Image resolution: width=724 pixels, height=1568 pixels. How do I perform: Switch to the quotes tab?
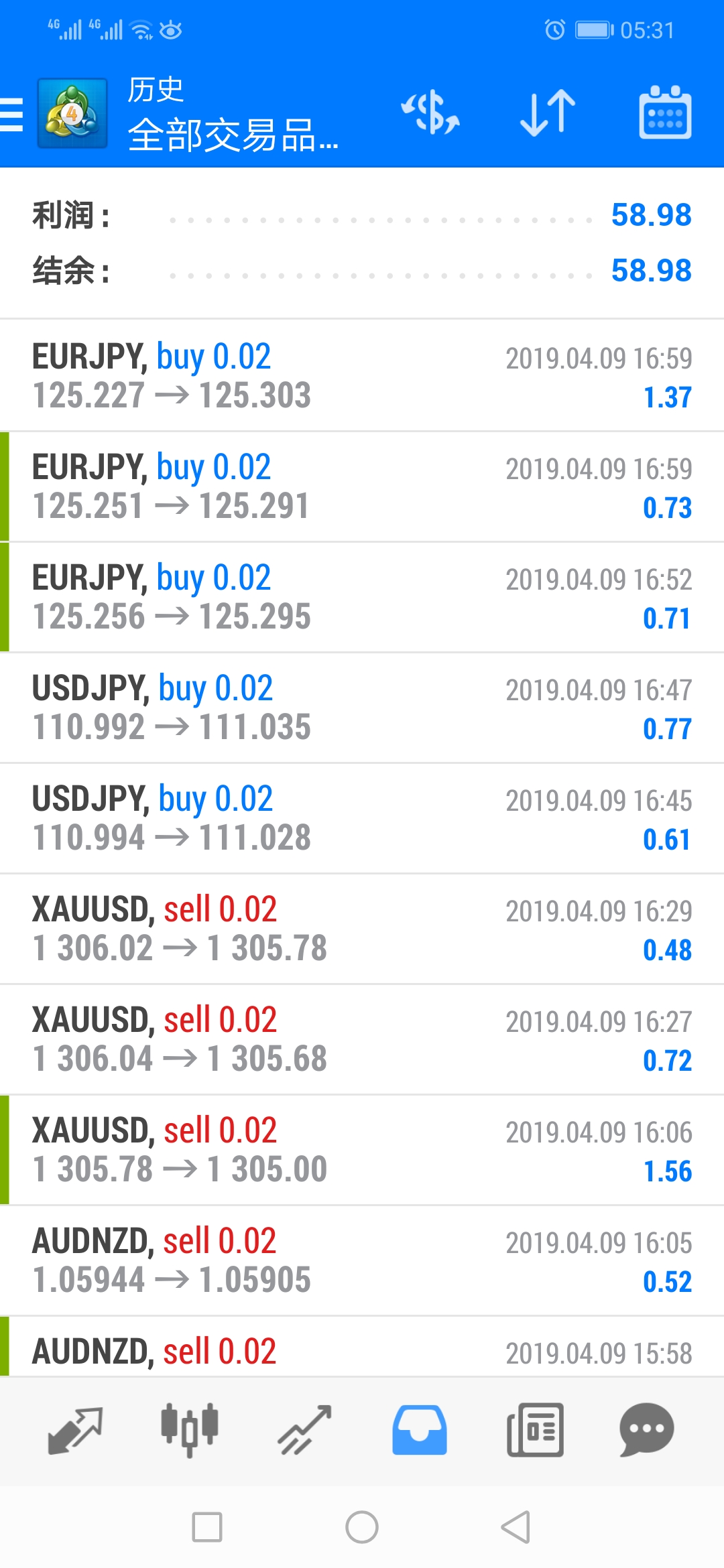pyautogui.click(x=75, y=1430)
